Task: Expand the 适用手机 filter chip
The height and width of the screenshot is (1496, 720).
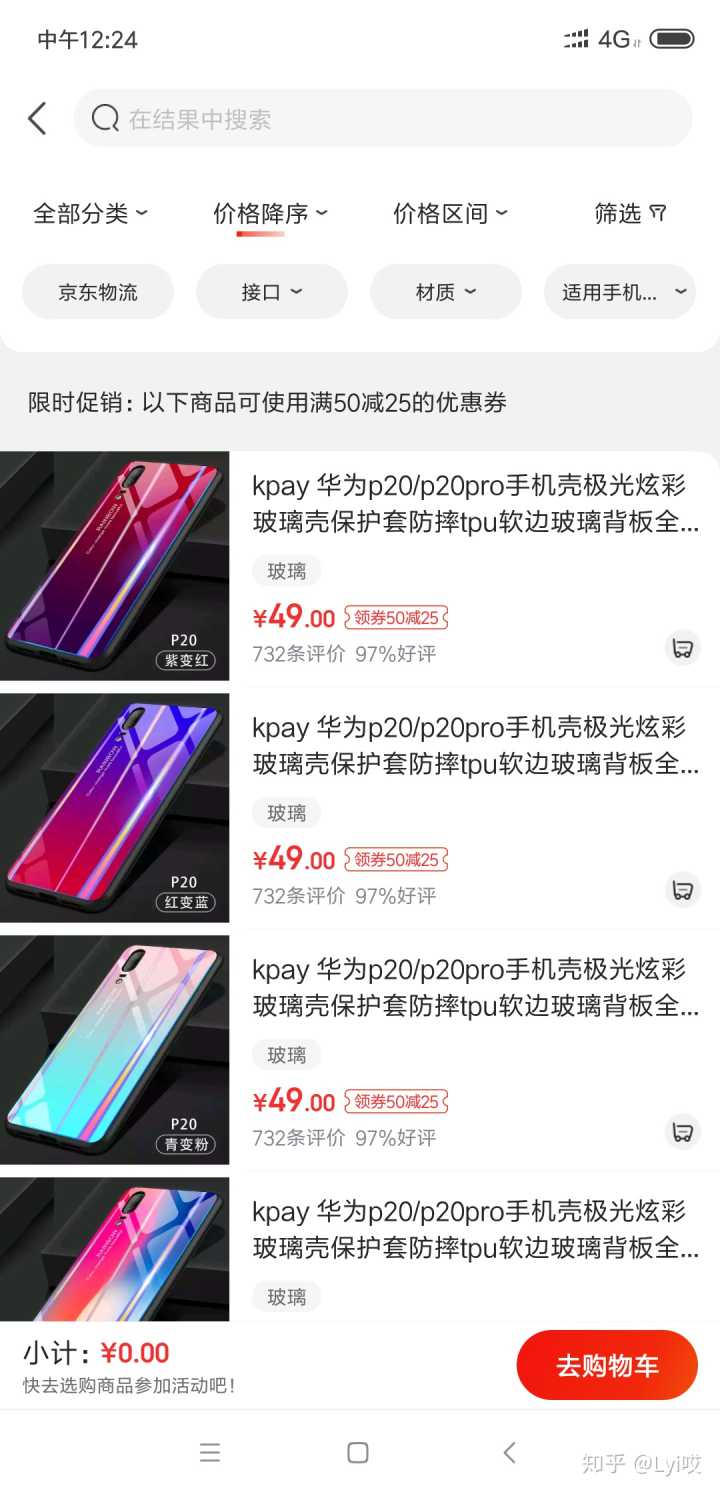Action: click(x=620, y=292)
